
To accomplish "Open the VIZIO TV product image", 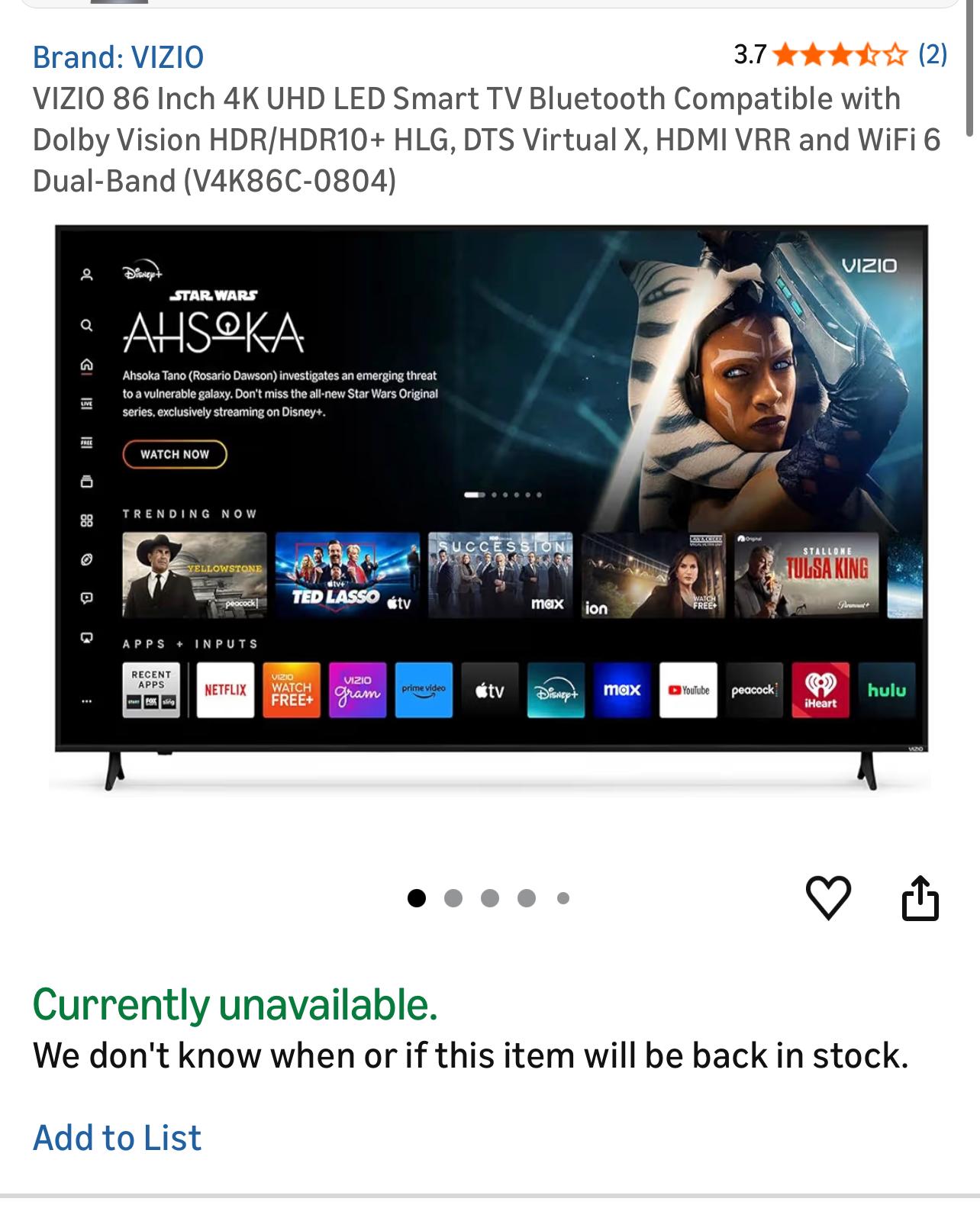I will coord(492,507).
